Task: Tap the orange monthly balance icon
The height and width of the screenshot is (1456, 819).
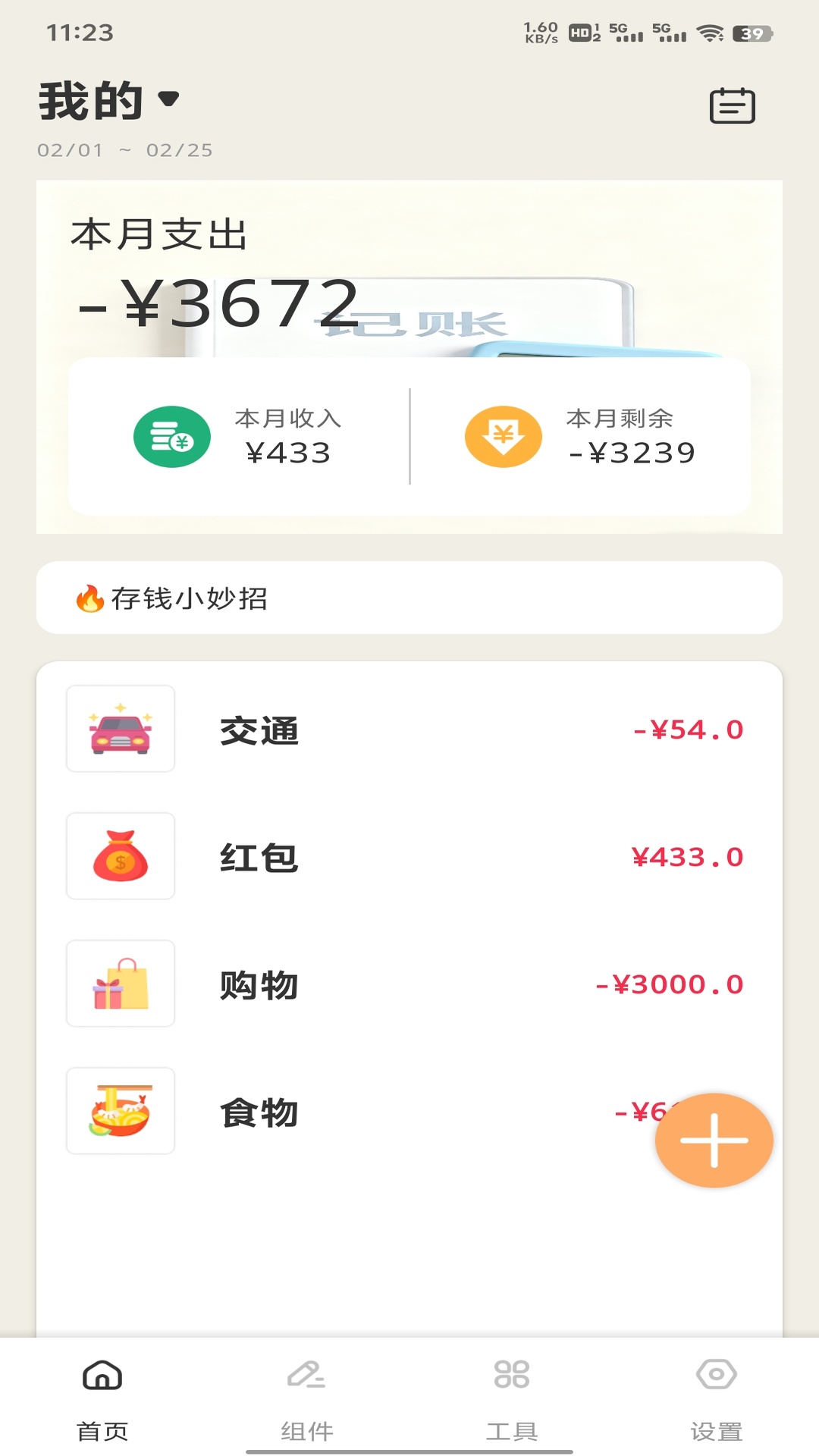Action: click(x=504, y=438)
